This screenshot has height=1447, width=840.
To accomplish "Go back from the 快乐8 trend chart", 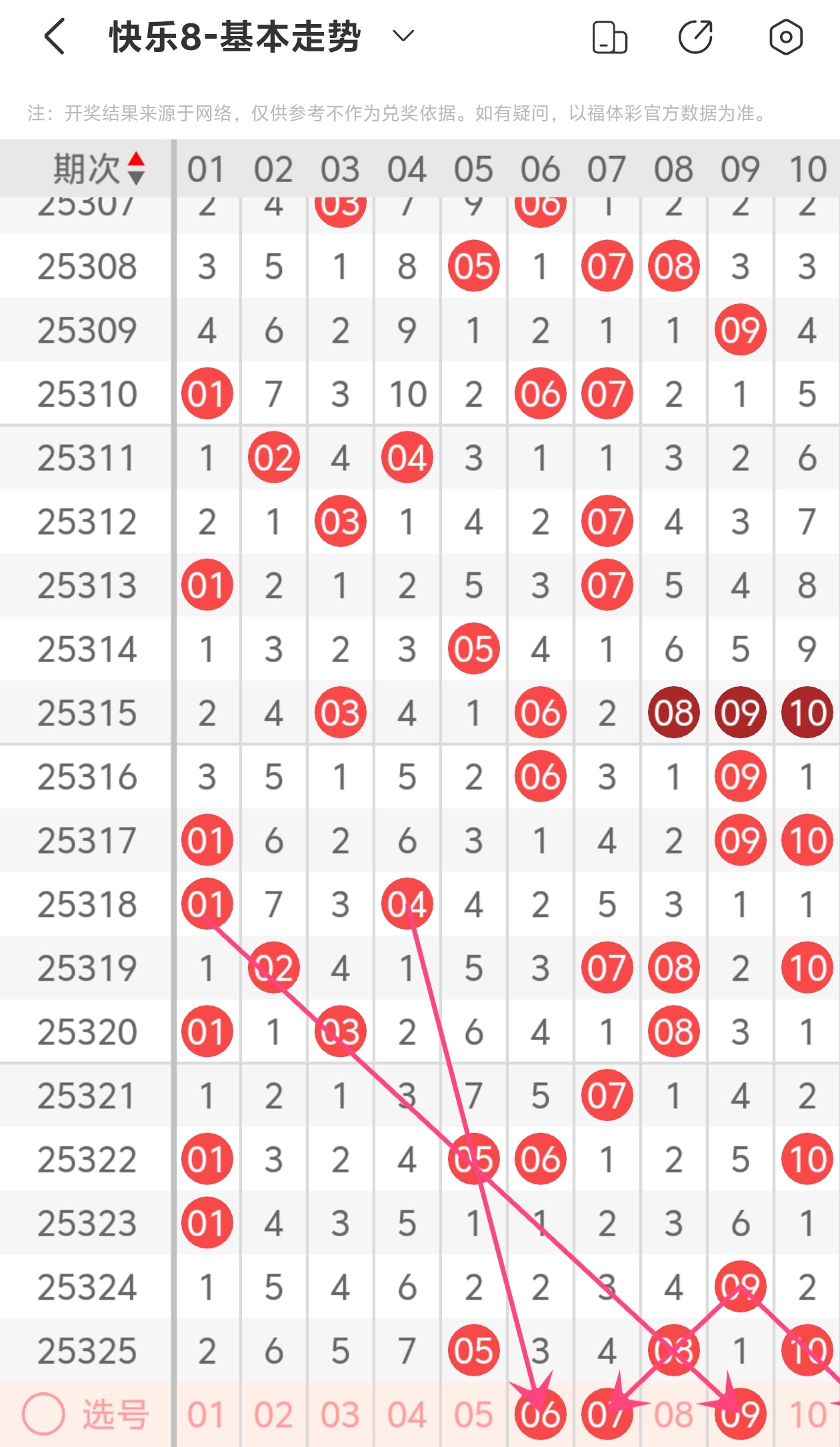I will tap(55, 37).
